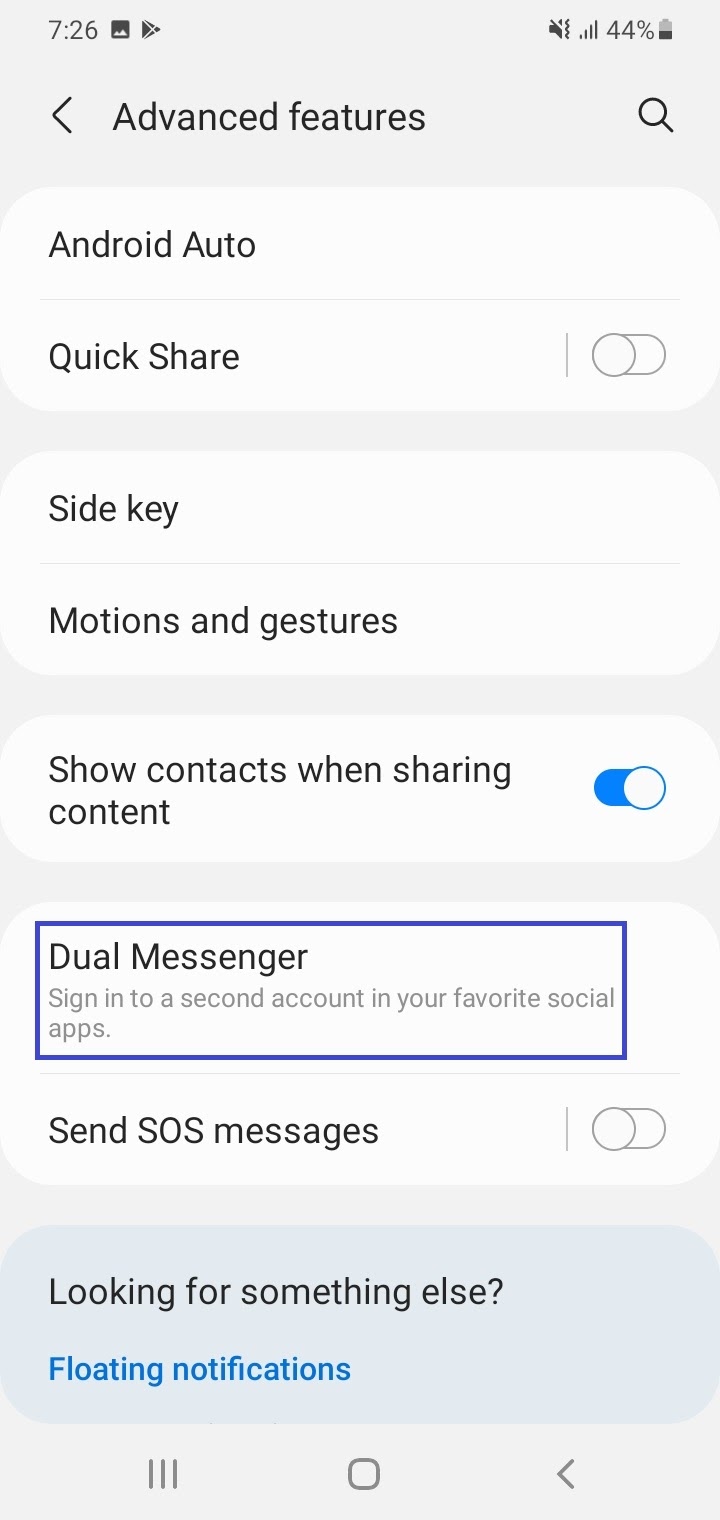The height and width of the screenshot is (1520, 720).
Task: Open the settings search icon
Action: pos(655,116)
